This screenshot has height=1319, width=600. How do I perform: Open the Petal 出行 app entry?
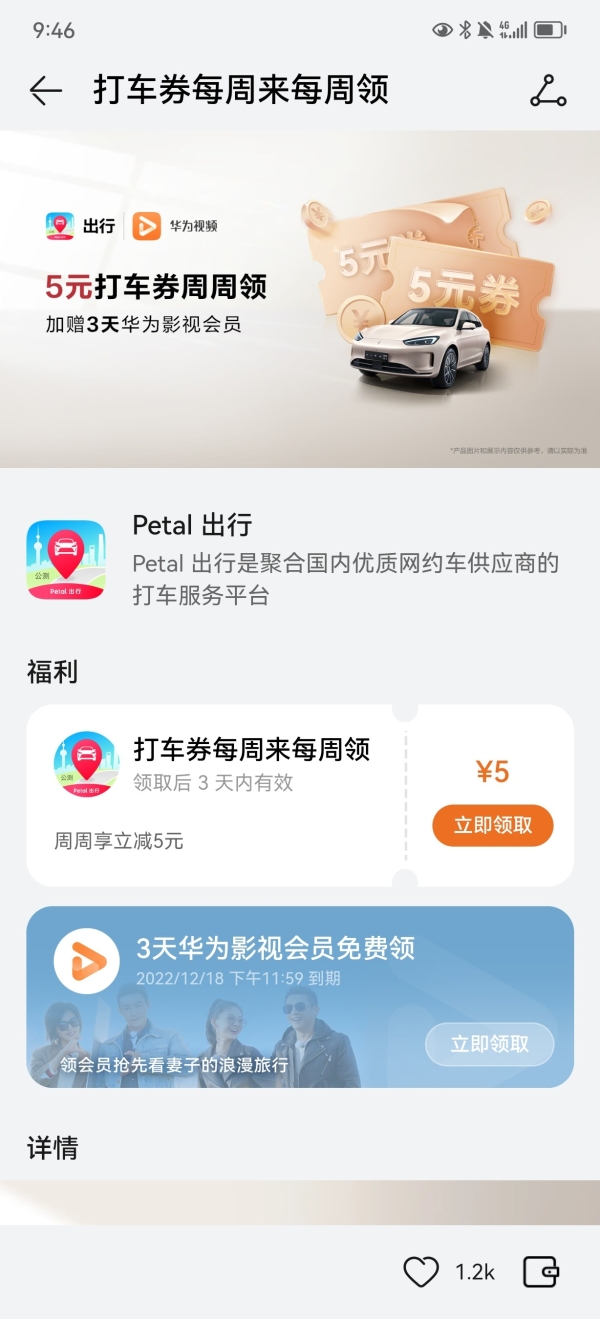[300, 562]
